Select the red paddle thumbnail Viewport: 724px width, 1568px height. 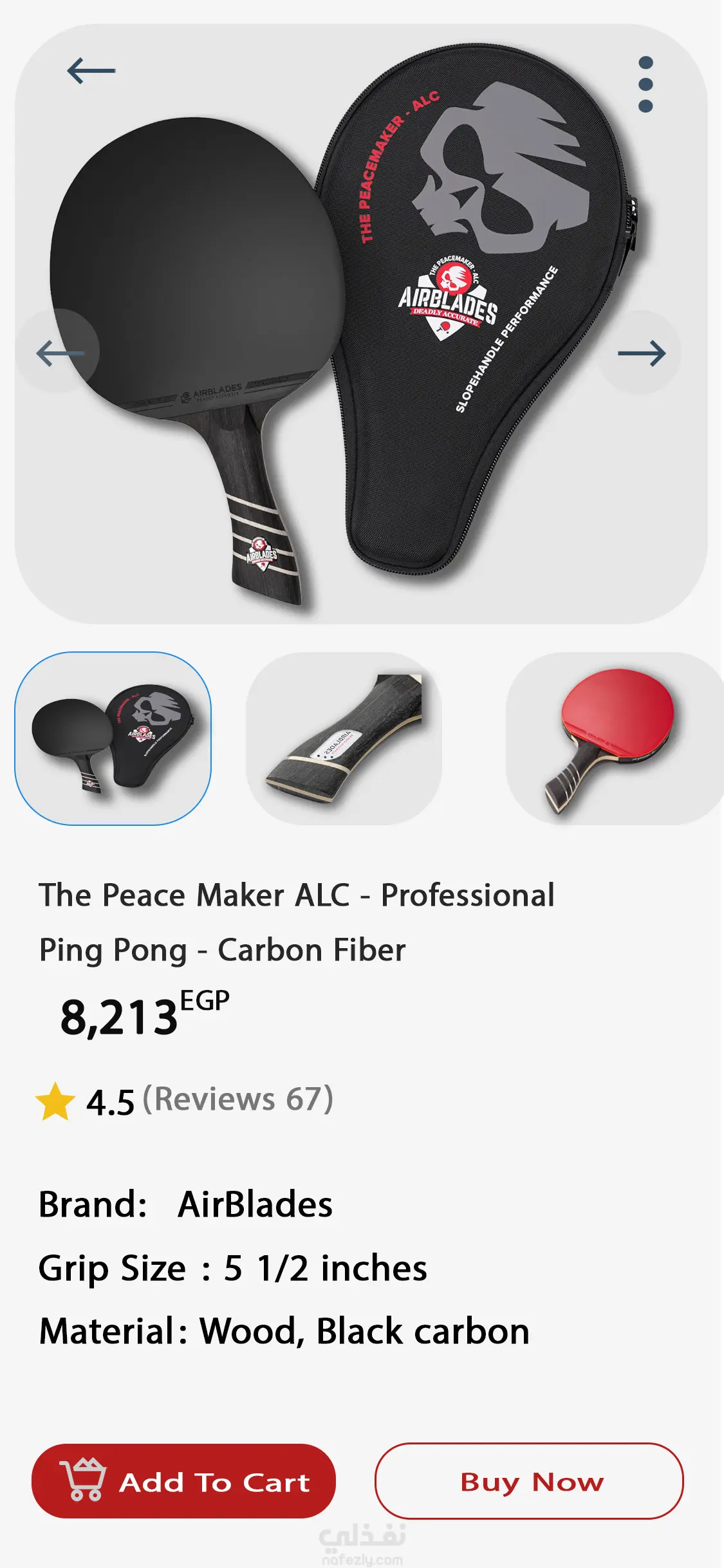click(613, 738)
